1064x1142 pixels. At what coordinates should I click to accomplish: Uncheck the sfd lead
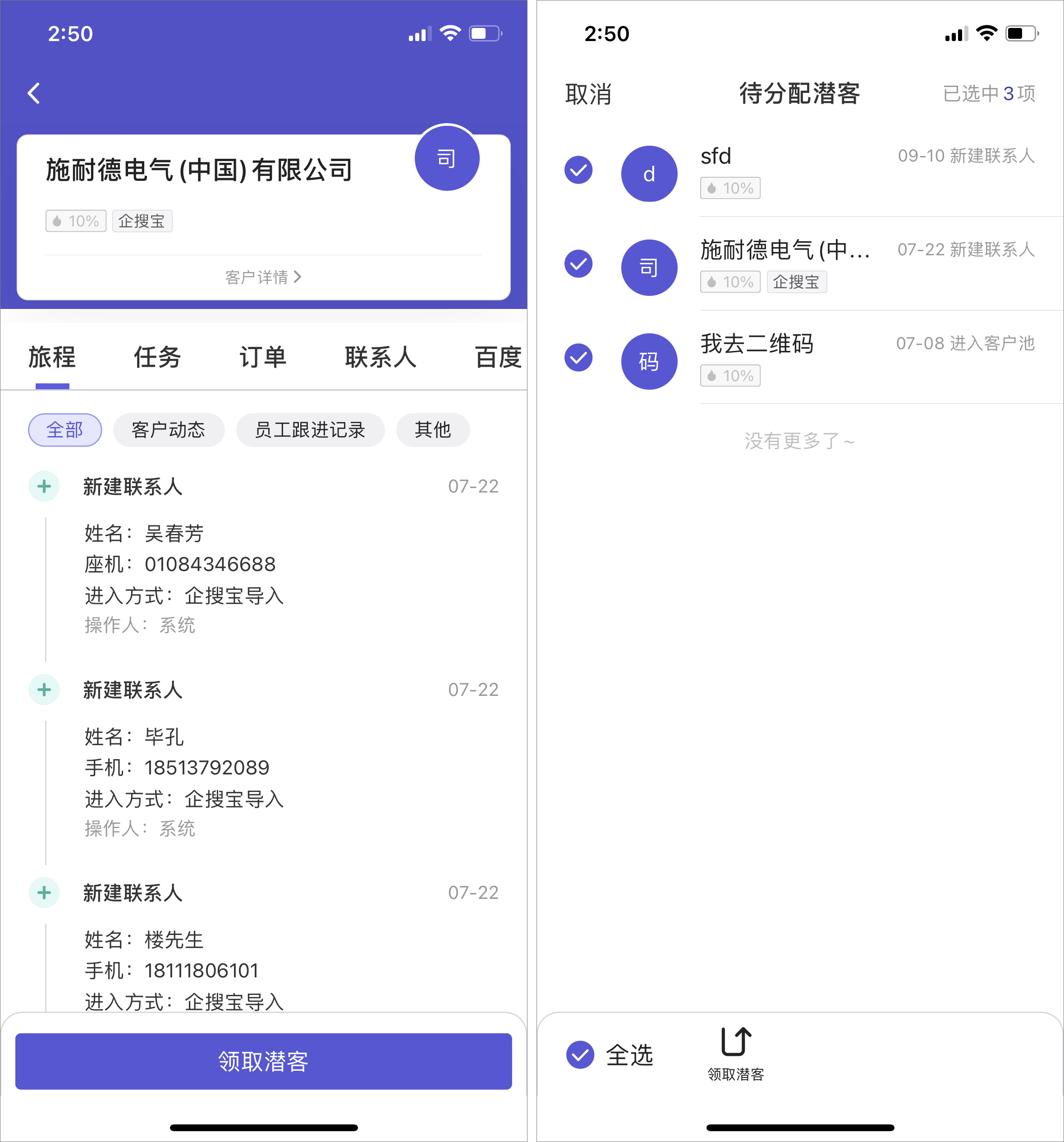pos(578,170)
